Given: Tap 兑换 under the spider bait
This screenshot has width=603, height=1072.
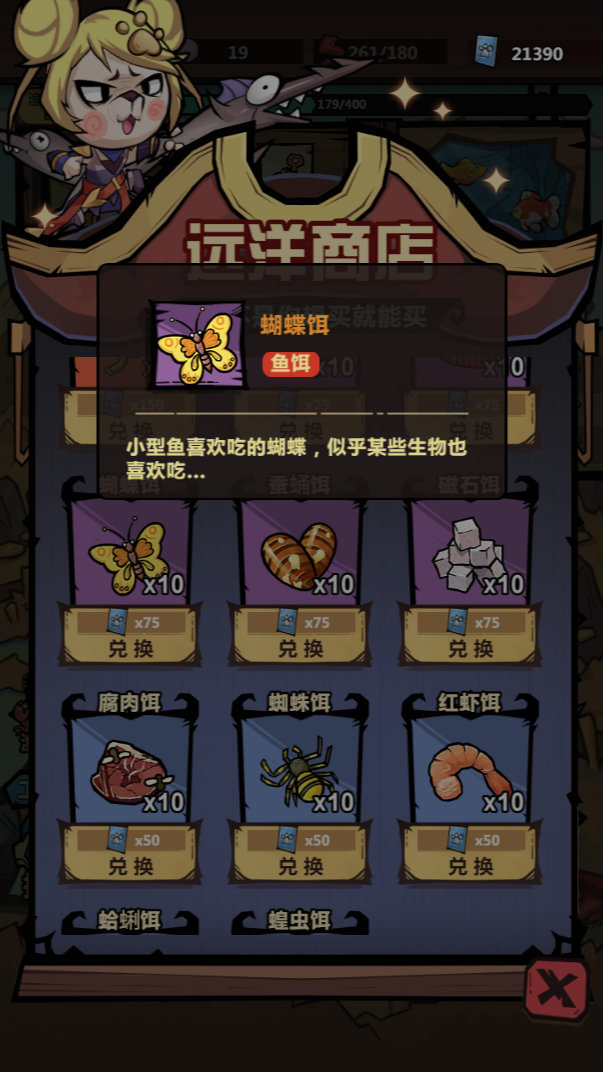Looking at the screenshot, I should 301,866.
